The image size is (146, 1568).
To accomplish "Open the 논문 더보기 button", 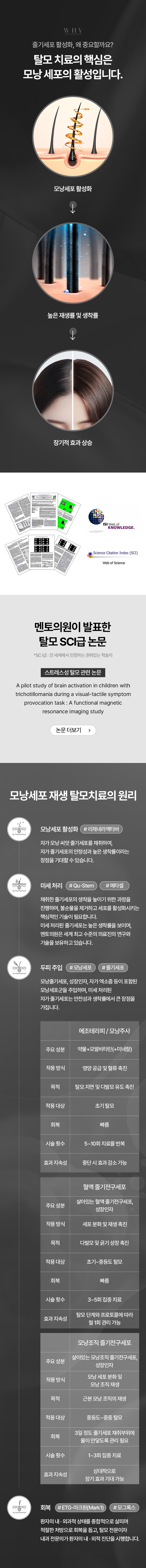I will pyautogui.click(x=73, y=730).
